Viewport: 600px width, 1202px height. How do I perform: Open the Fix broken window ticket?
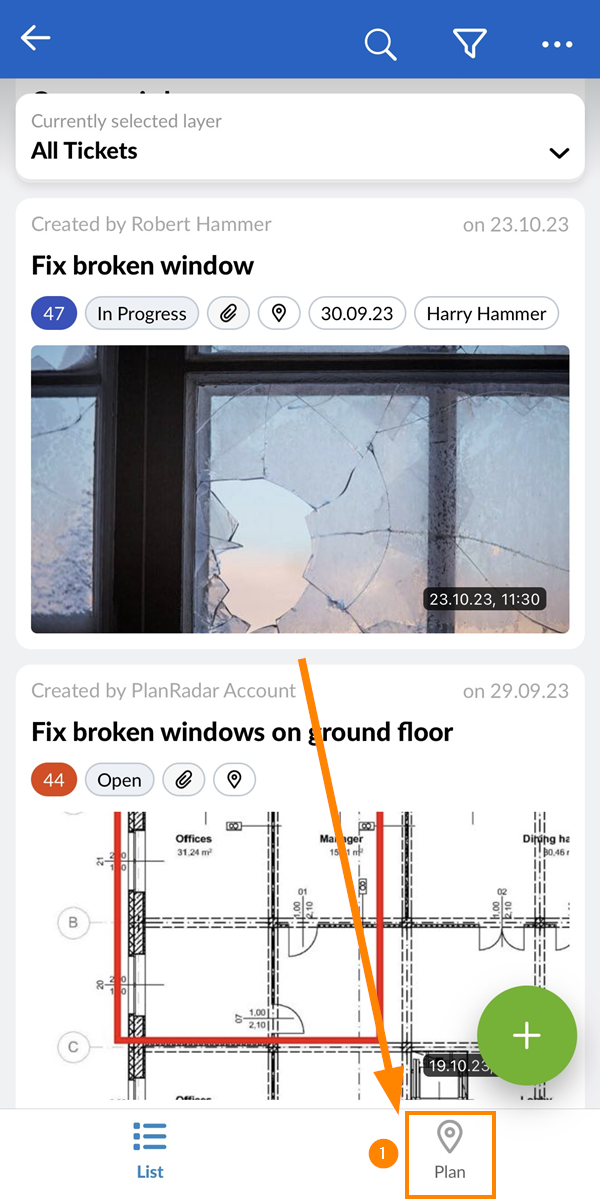143,265
